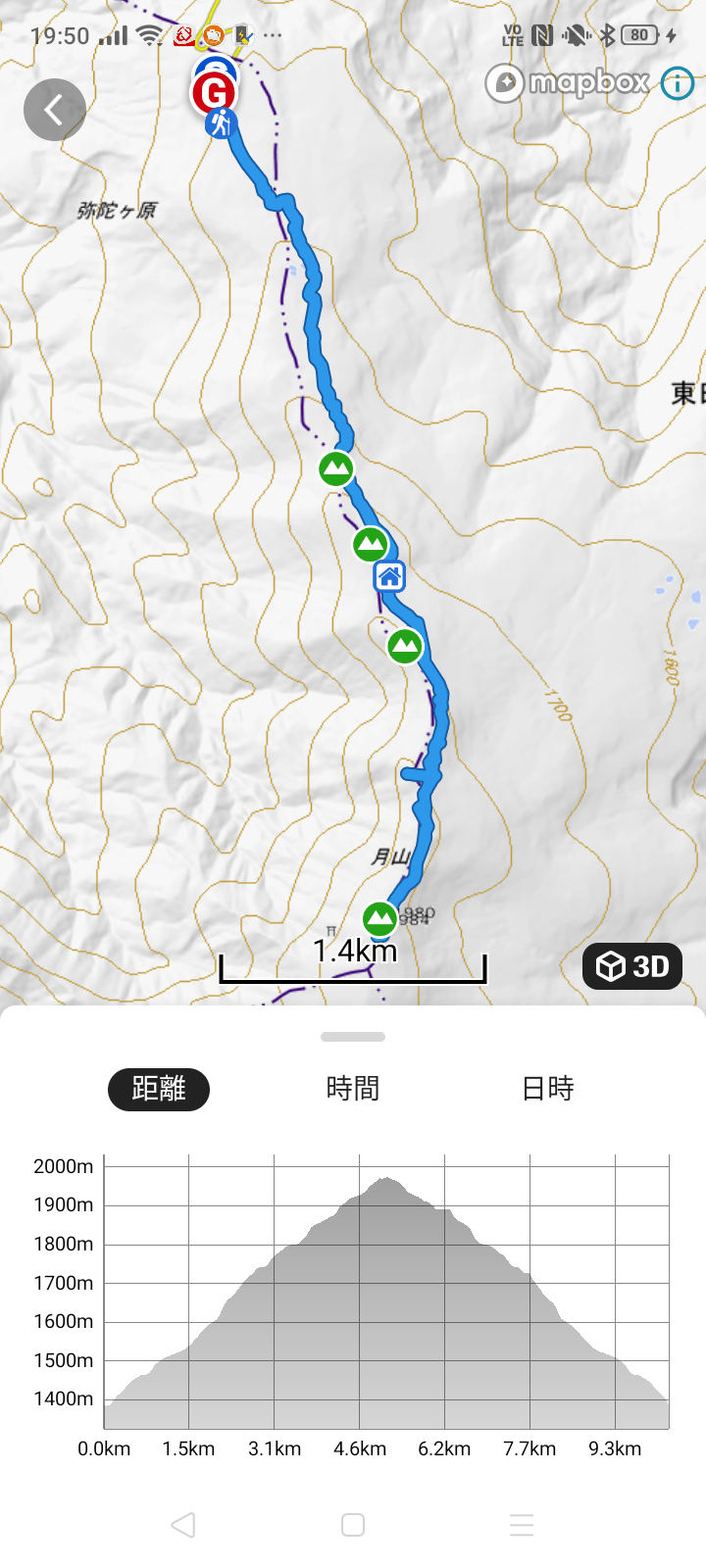The image size is (706, 1568).
Task: Open the Mapbox info icon
Action: (678, 84)
